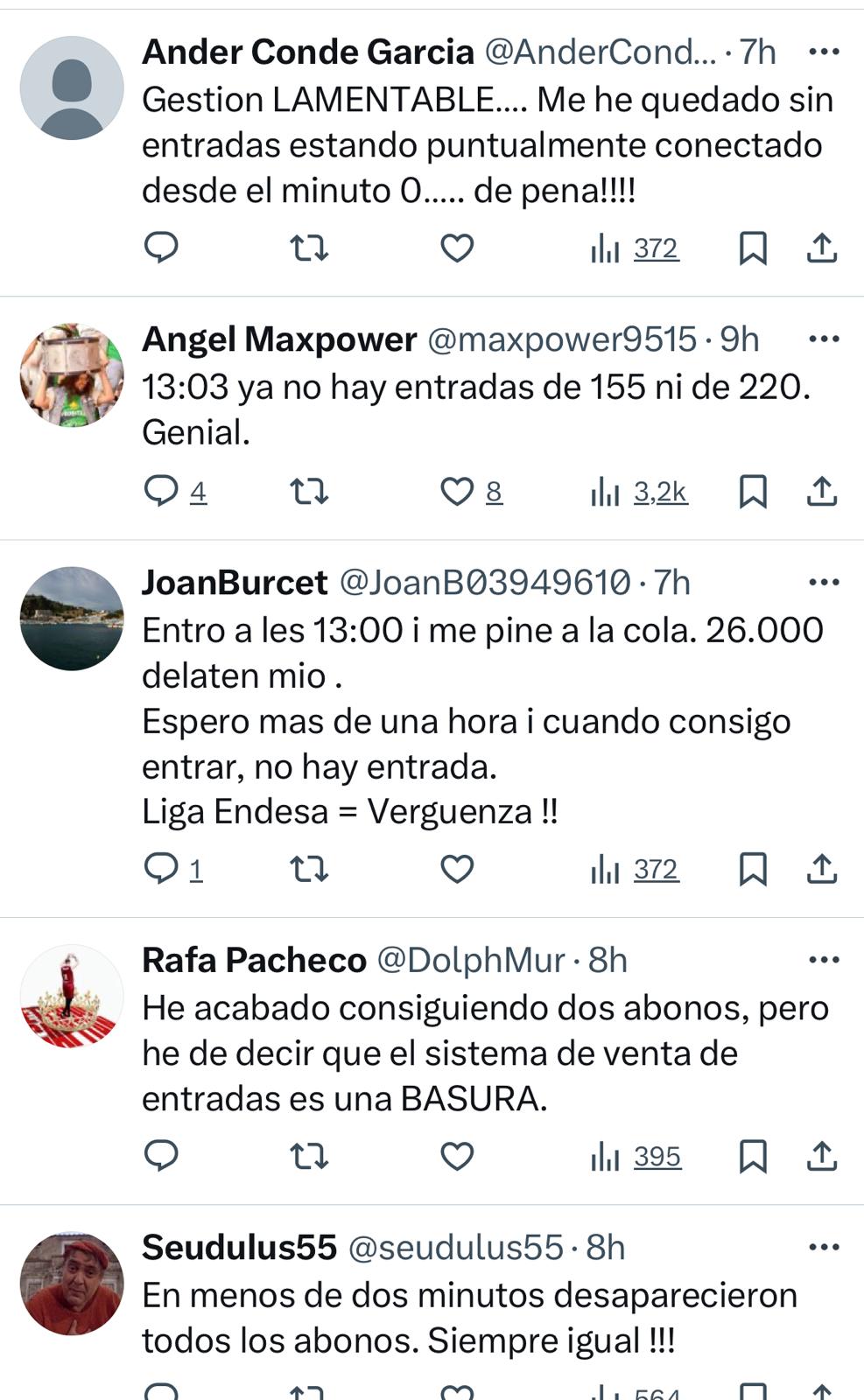Viewport: 864px width, 1400px height.
Task: Share Angel Maxpower's tweet
Action: 821,492
